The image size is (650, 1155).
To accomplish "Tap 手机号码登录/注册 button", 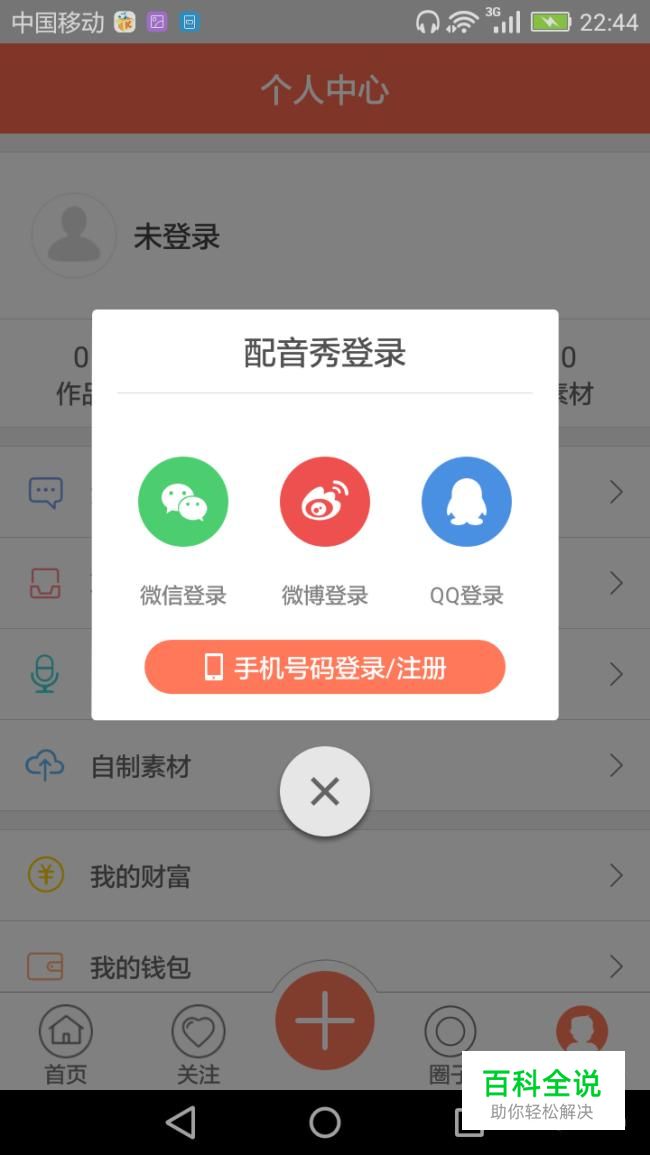I will (x=325, y=667).
